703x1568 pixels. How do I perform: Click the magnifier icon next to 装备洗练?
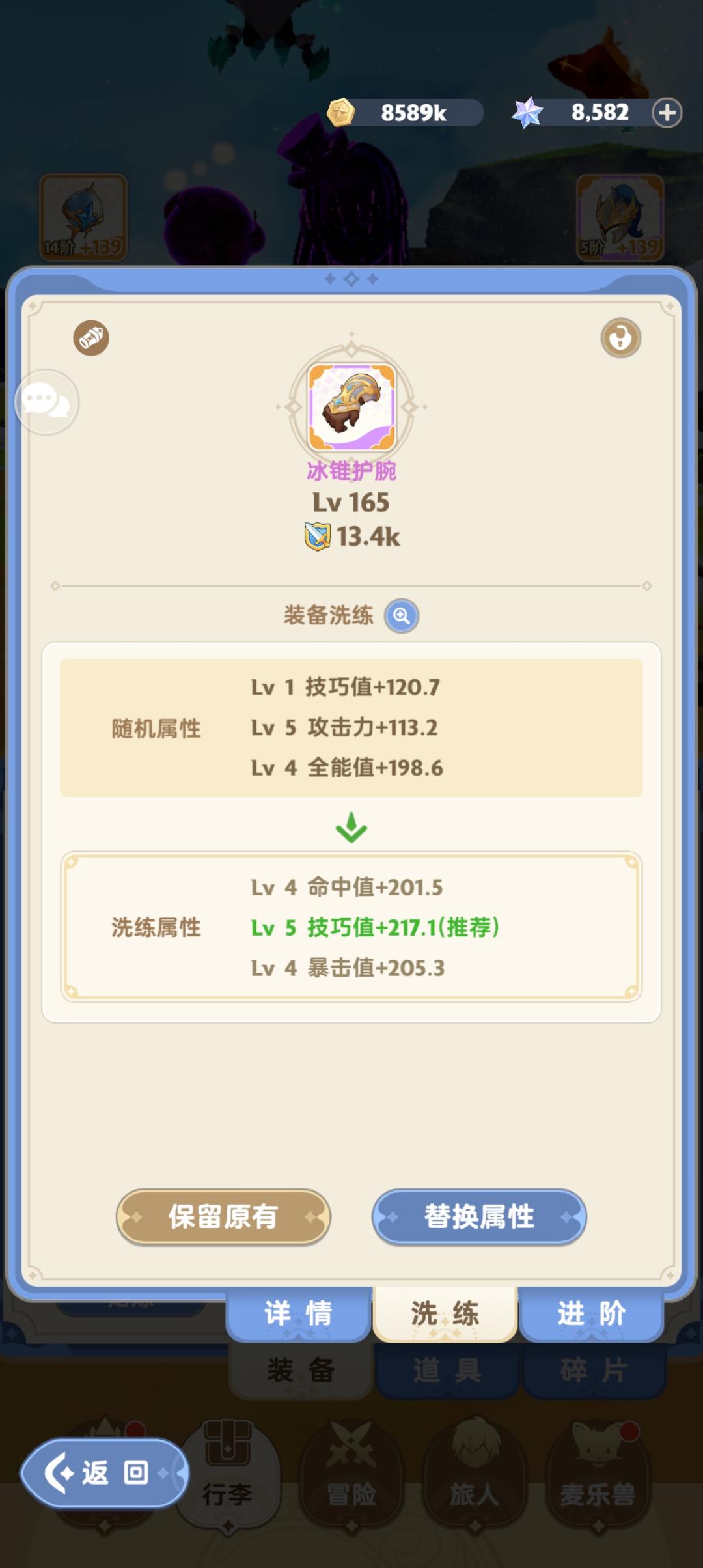tap(402, 617)
